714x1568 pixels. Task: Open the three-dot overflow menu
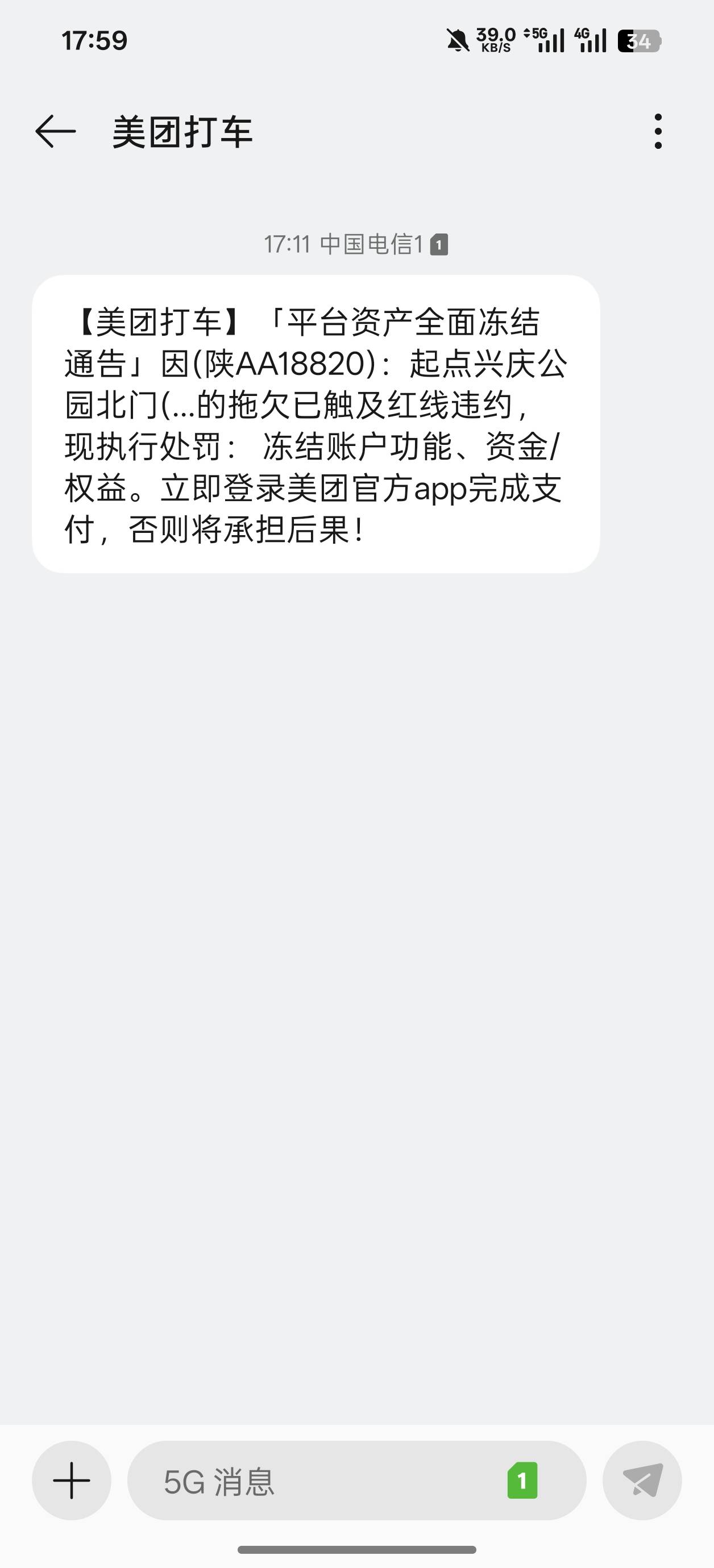[657, 131]
